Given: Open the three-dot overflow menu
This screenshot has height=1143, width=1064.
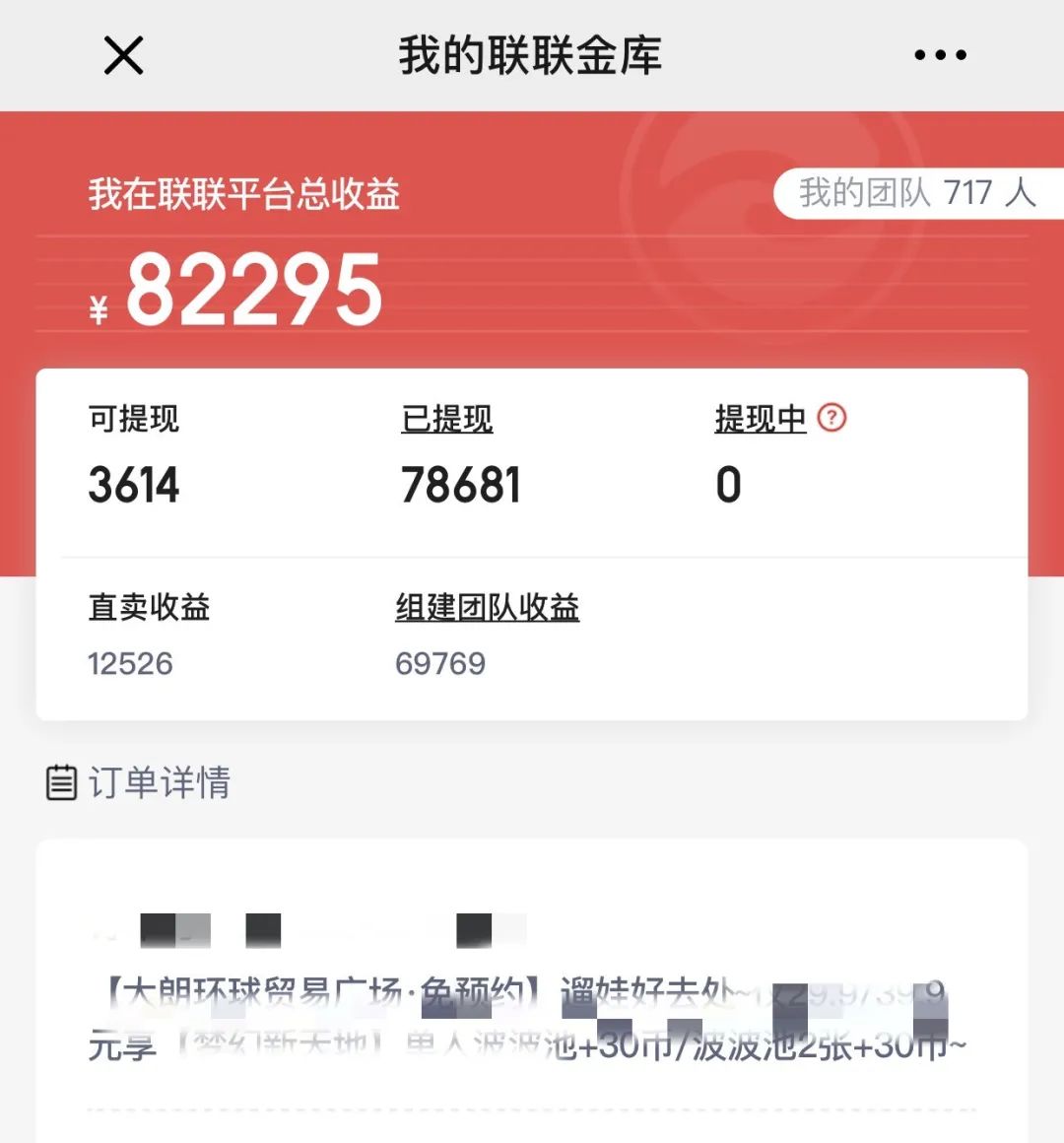Looking at the screenshot, I should (940, 55).
